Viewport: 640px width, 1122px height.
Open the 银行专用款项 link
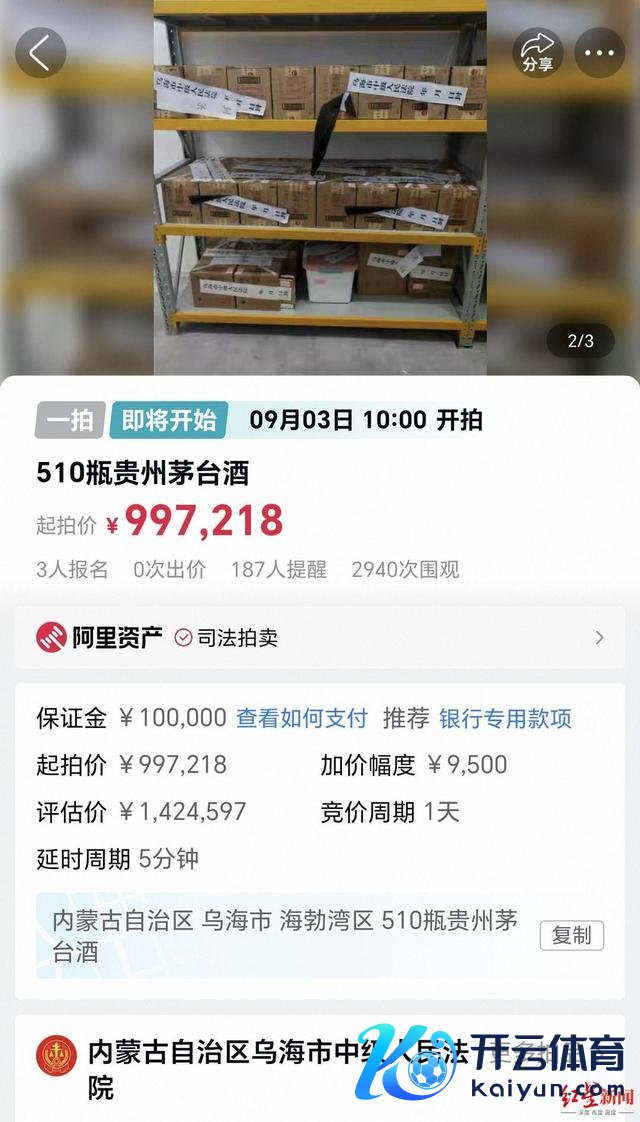(x=505, y=717)
